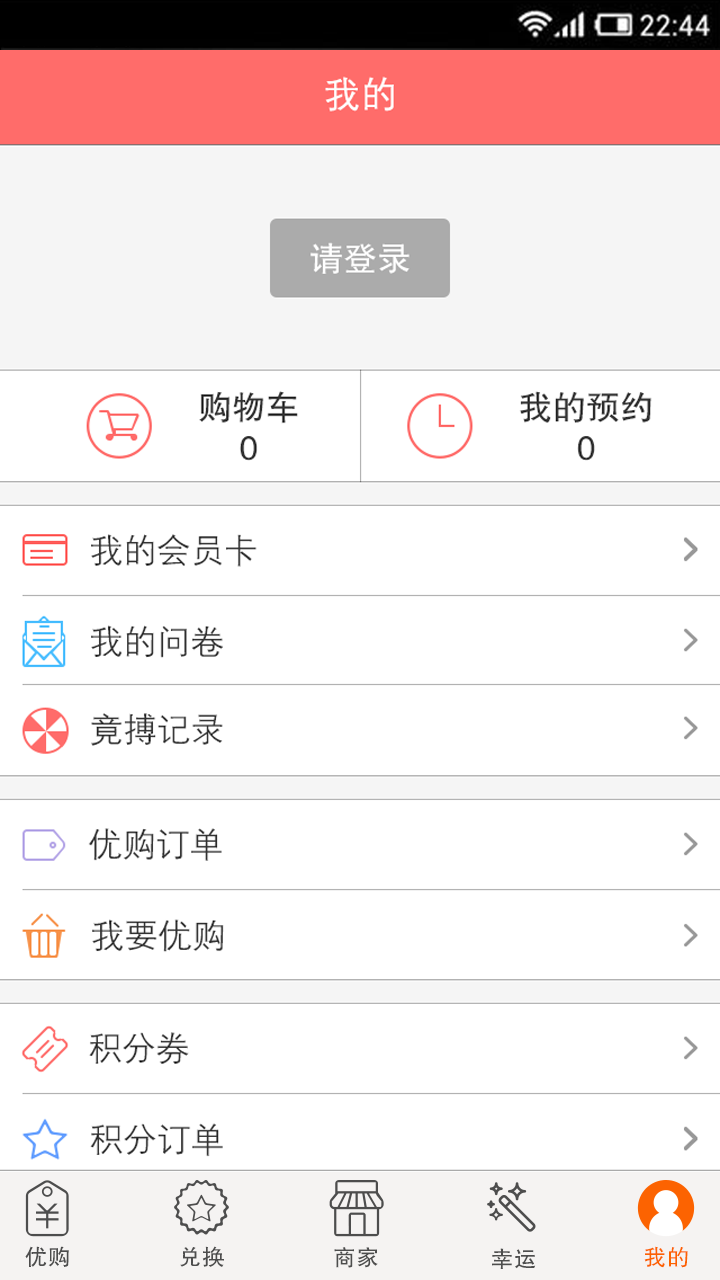720x1280 pixels.
Task: Open 优购订单 orders
Action: point(360,845)
